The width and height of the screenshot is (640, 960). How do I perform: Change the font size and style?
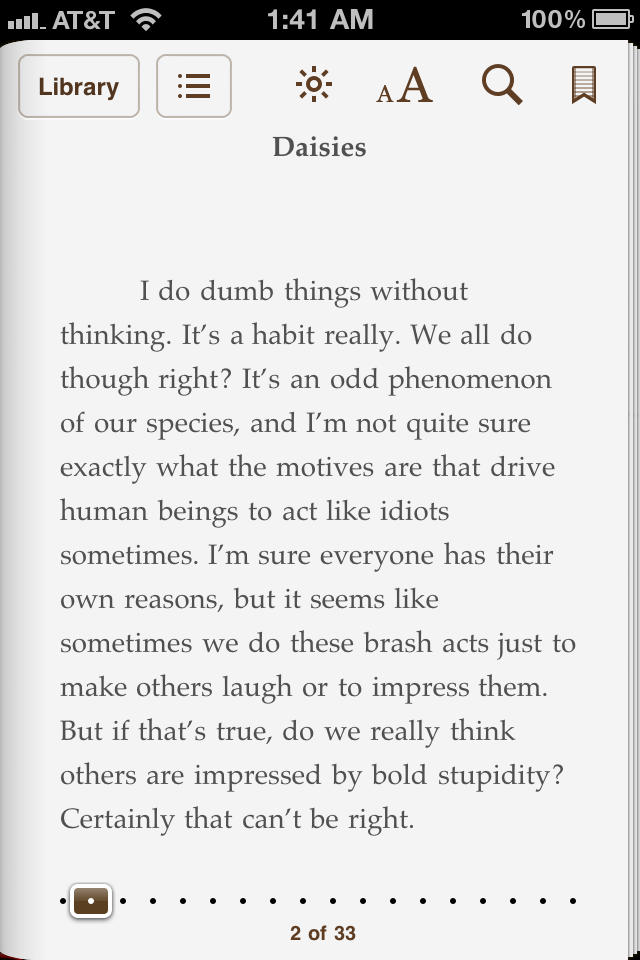tap(405, 86)
